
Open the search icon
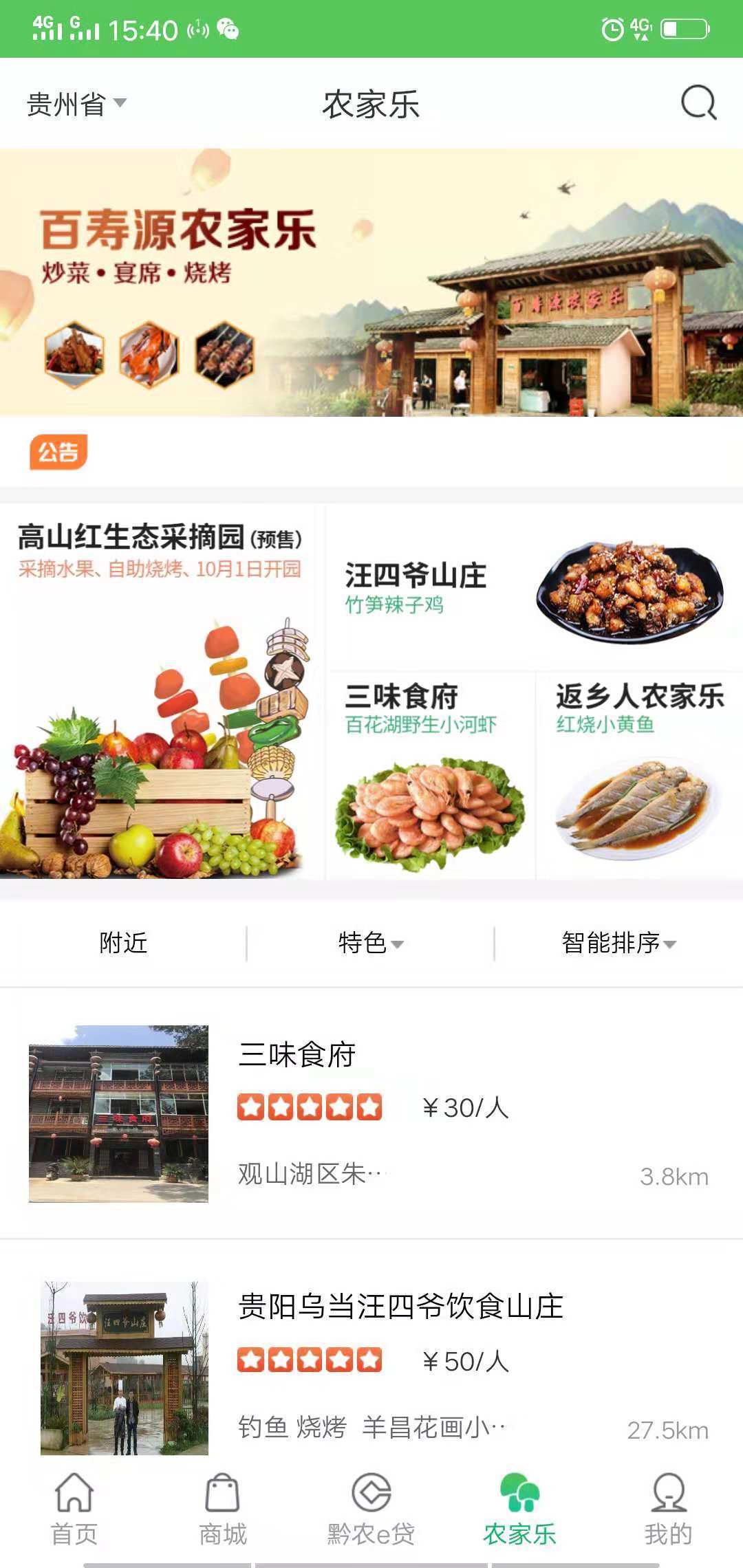pyautogui.click(x=698, y=103)
